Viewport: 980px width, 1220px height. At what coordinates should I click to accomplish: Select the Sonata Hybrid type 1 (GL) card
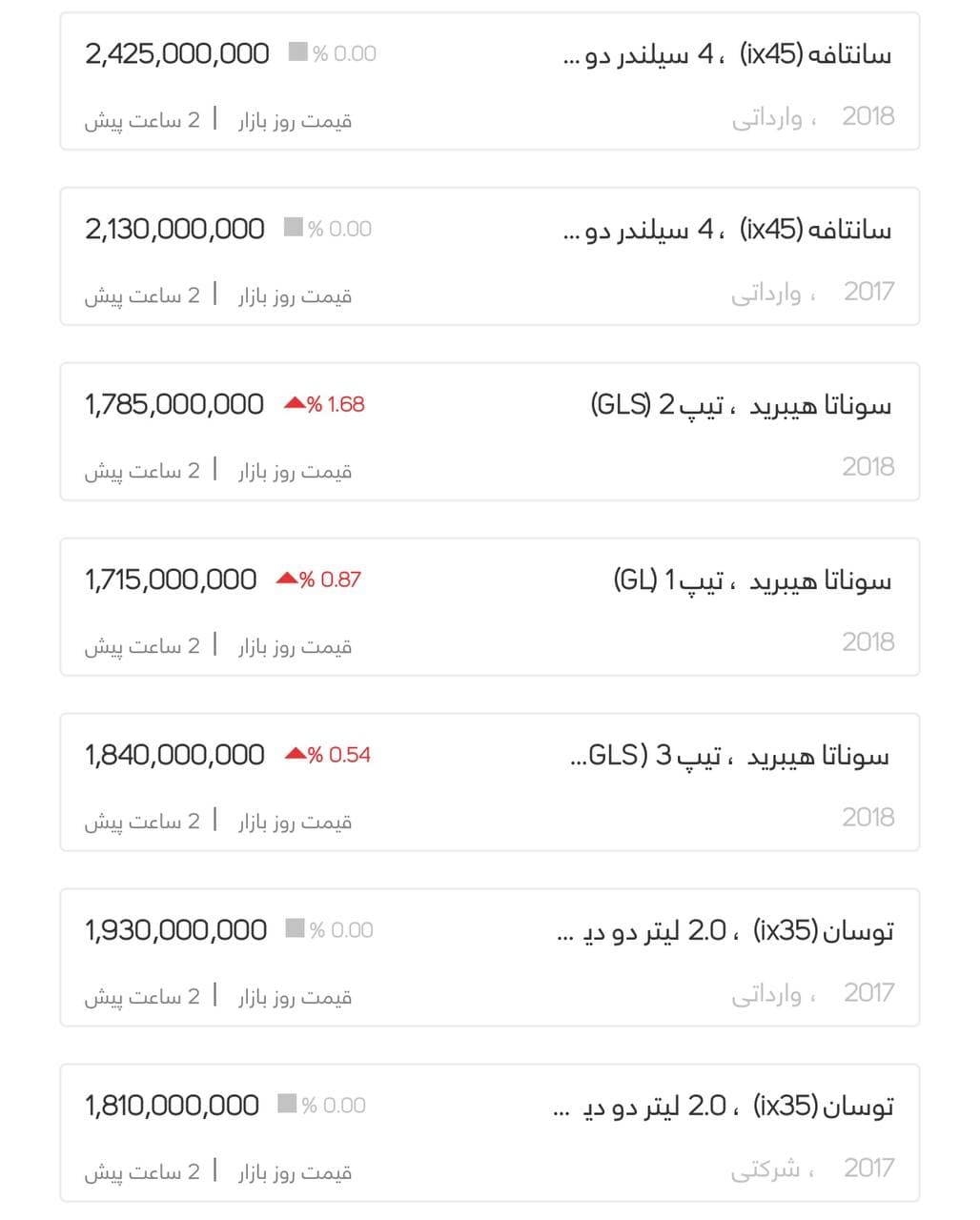pos(490,608)
